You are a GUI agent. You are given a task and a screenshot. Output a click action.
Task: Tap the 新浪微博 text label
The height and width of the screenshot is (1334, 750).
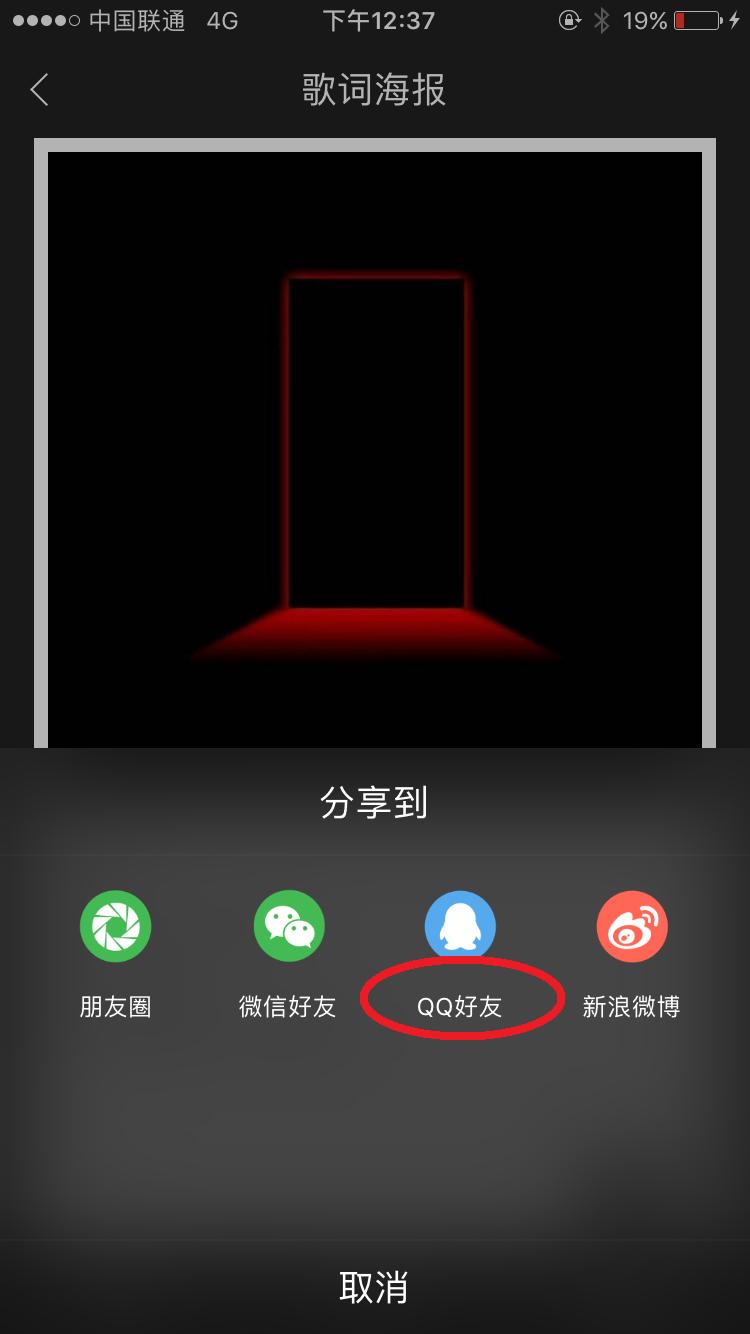coord(633,1008)
